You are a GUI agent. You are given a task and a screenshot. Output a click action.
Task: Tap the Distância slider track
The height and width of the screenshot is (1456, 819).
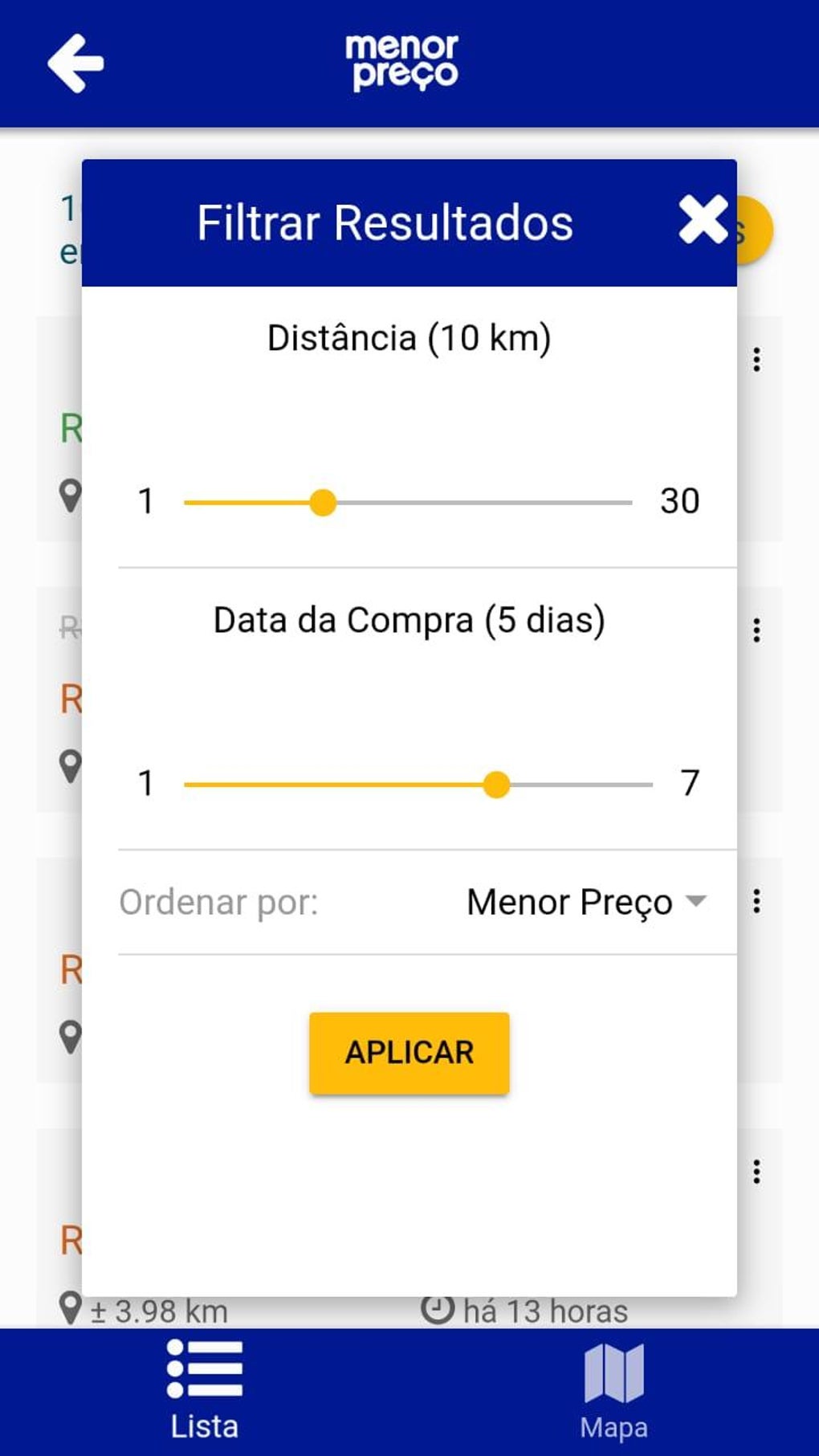[x=408, y=503]
